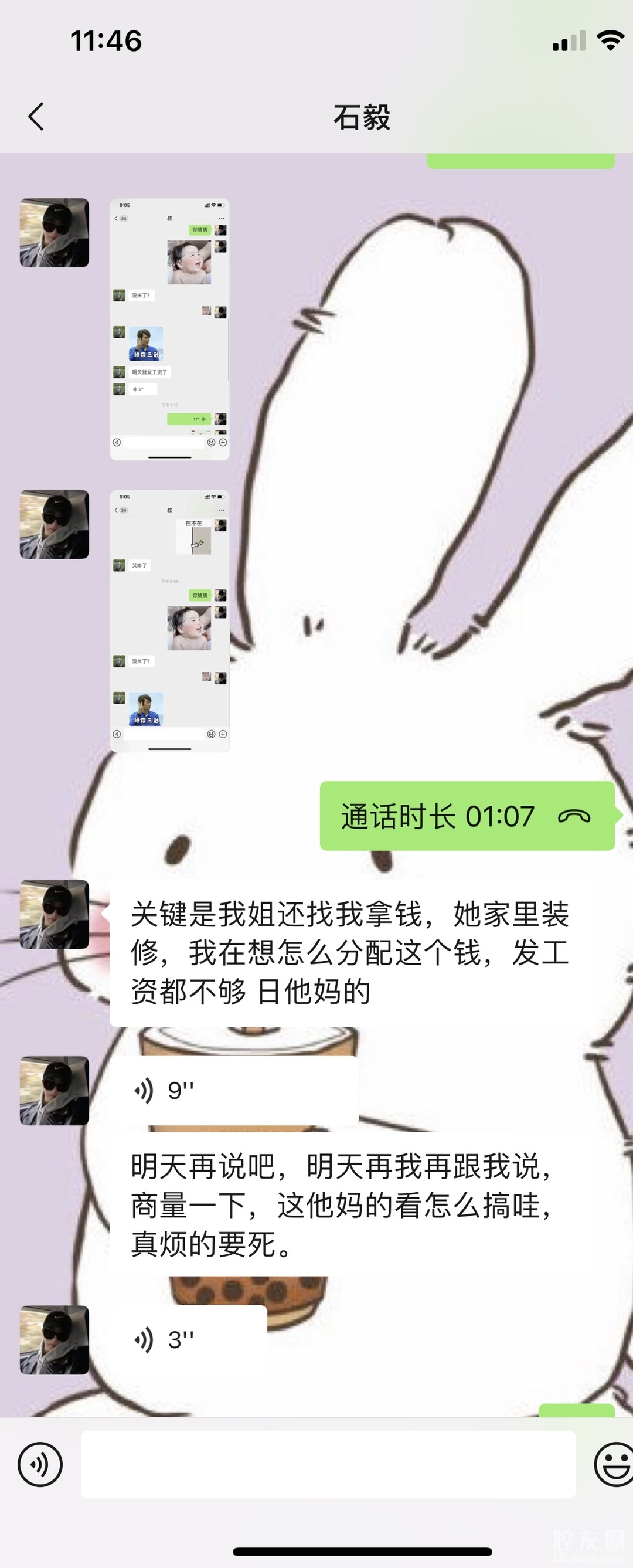Tap the 通话时长 01:07 call record

click(467, 816)
